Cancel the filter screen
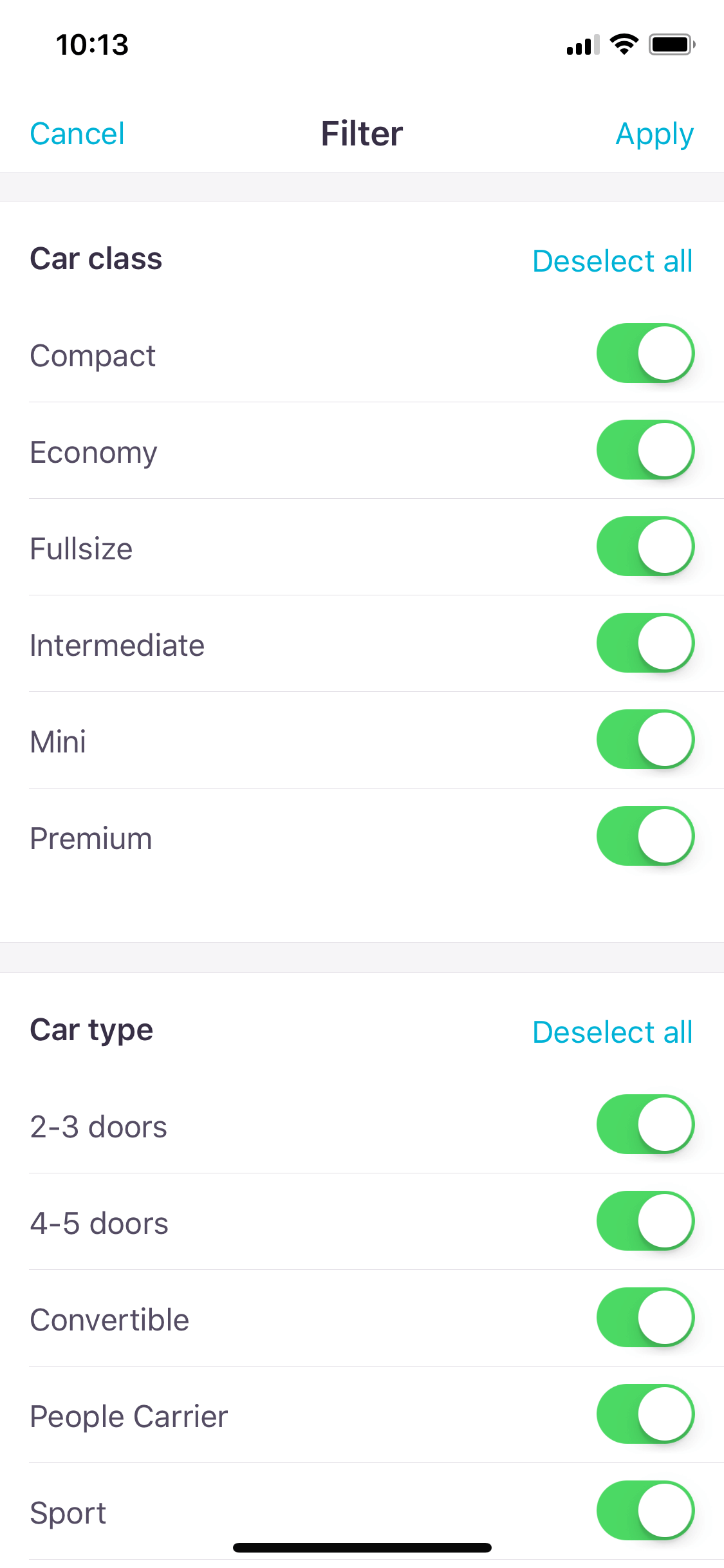 (x=77, y=134)
